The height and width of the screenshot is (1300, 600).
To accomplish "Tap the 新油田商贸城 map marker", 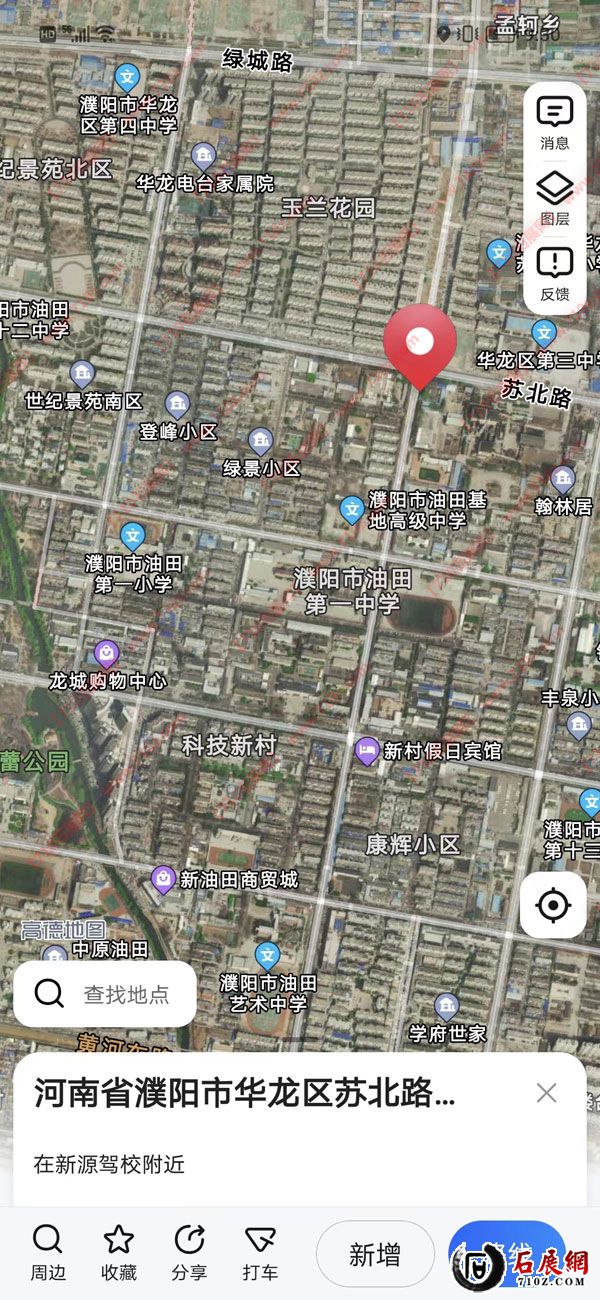I will tap(163, 879).
